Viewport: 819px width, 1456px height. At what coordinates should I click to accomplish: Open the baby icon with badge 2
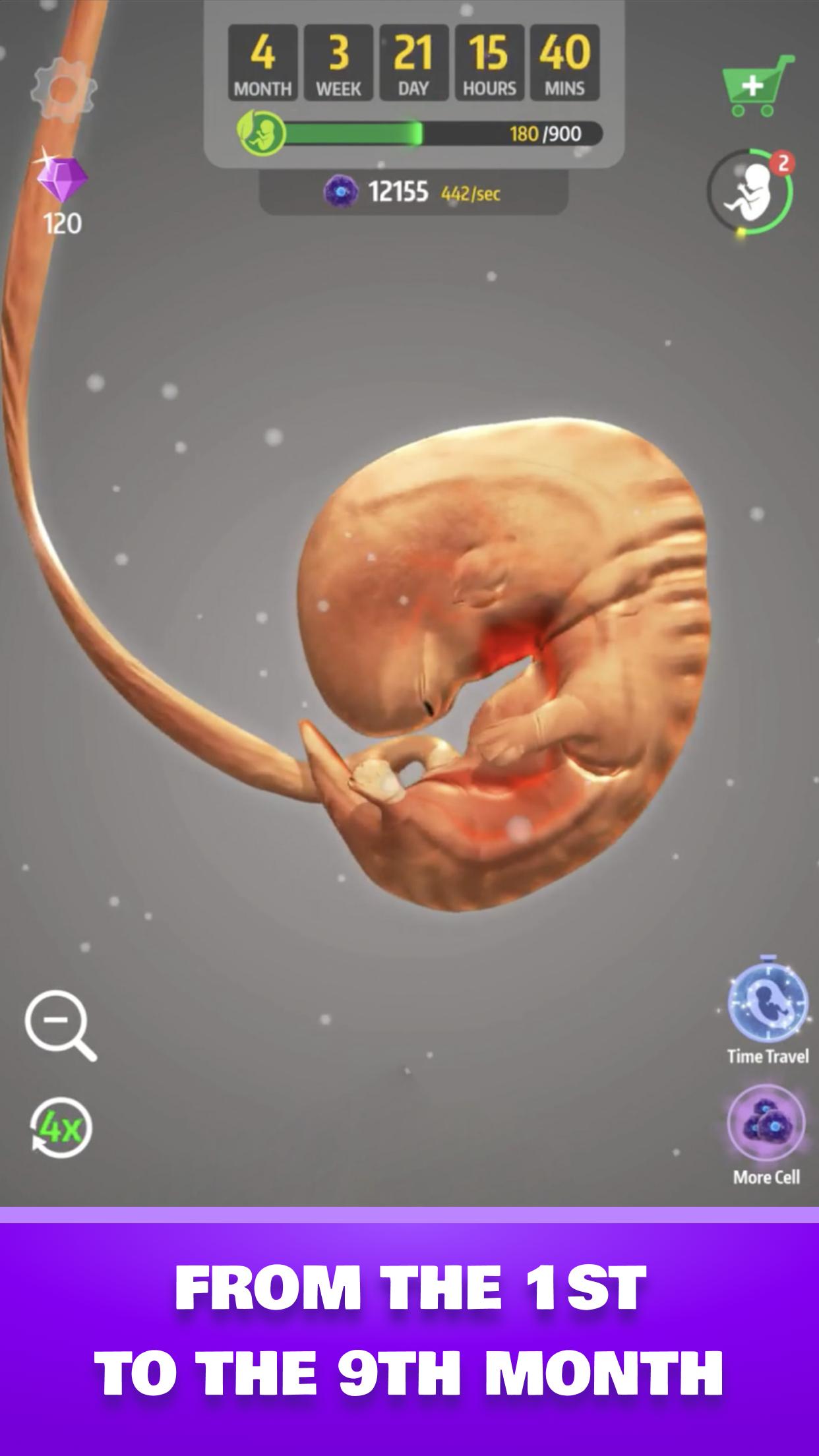750,192
